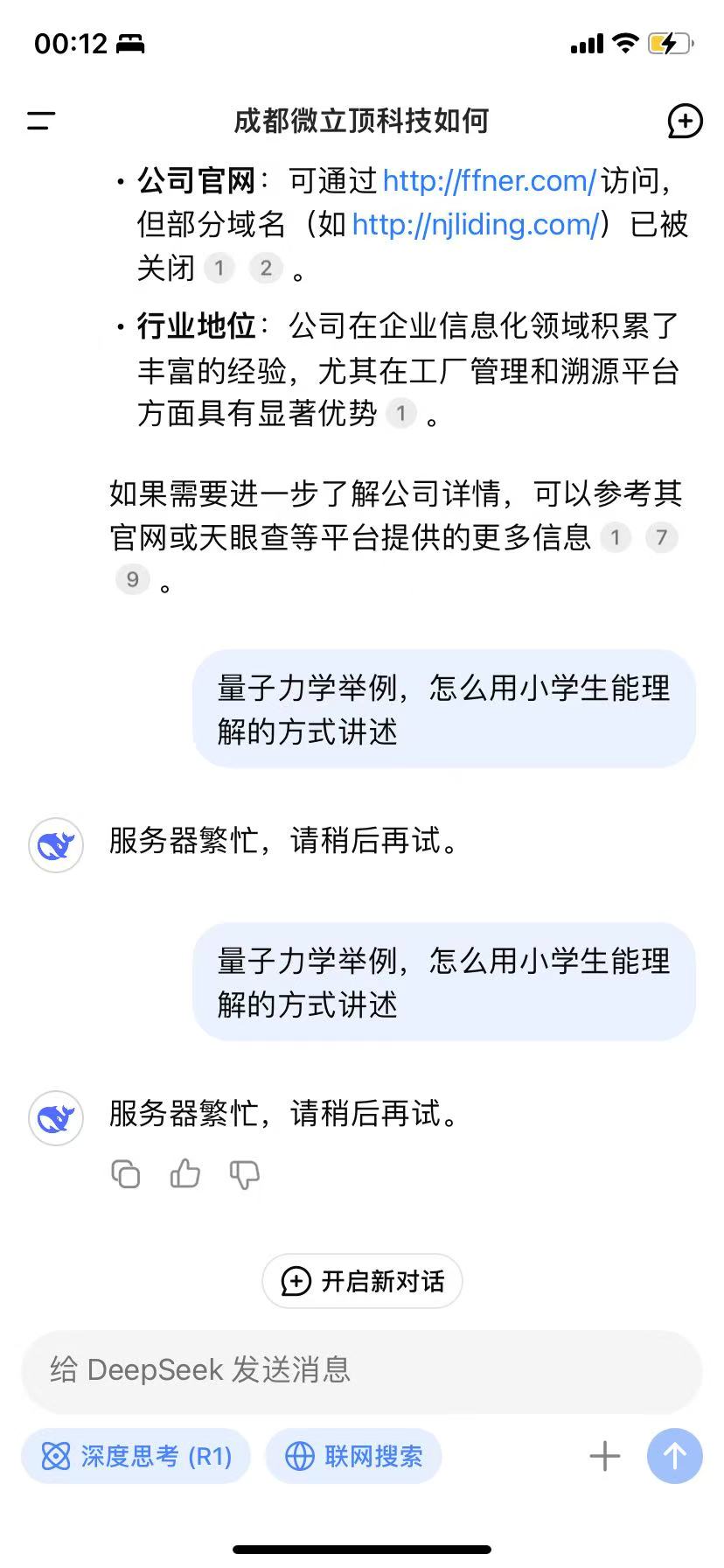The image size is (724, 1568).
Task: Like the last response
Action: click(x=184, y=1174)
